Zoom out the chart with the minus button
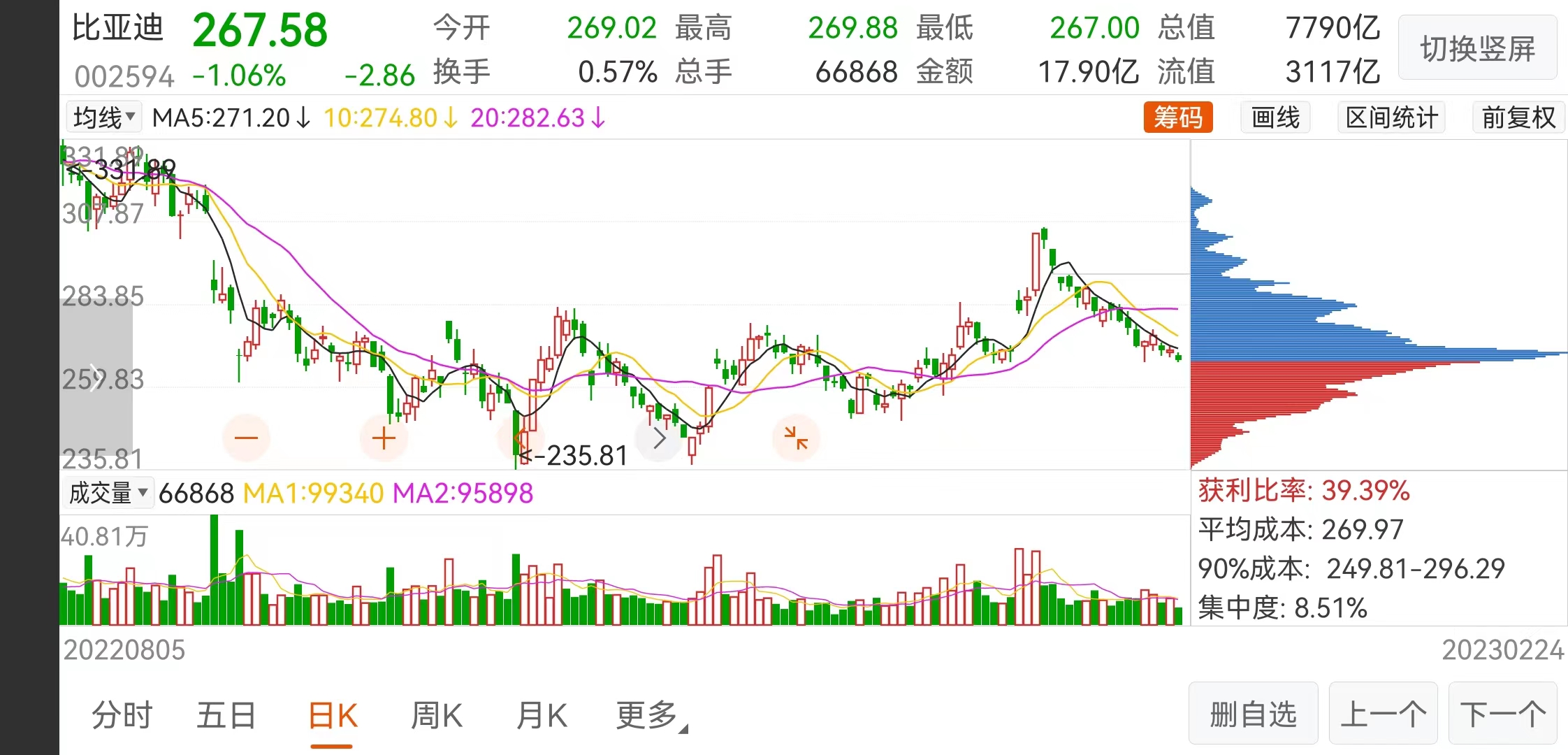 pos(246,438)
